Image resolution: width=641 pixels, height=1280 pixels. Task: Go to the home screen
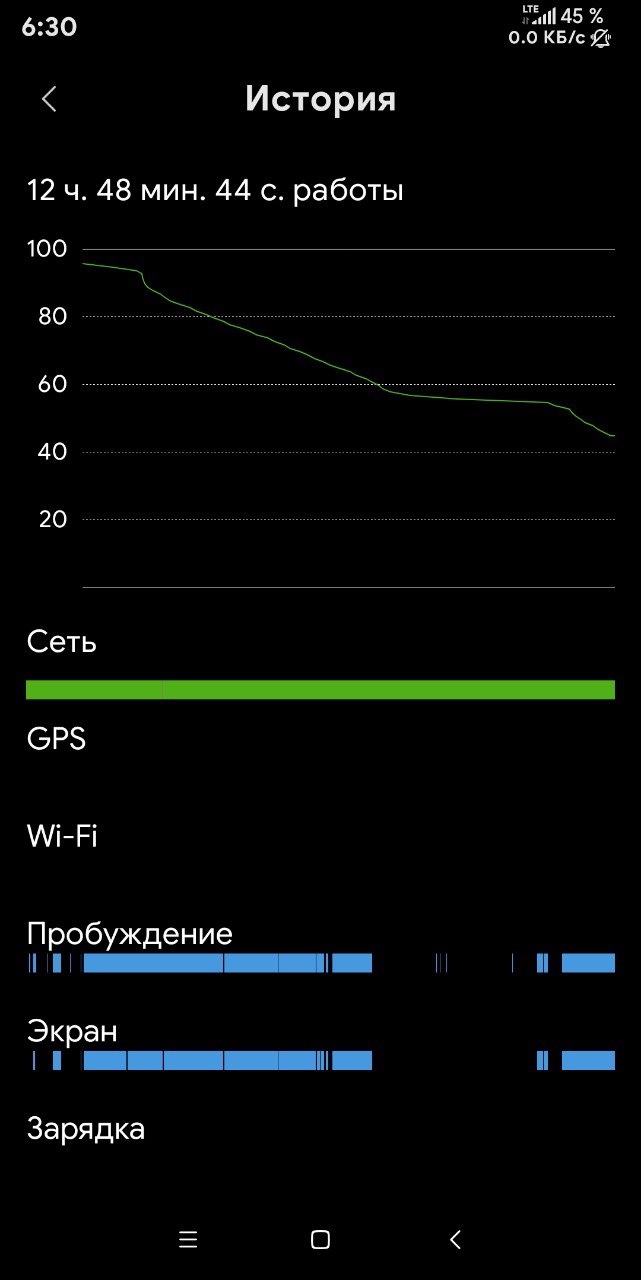pos(320,1240)
